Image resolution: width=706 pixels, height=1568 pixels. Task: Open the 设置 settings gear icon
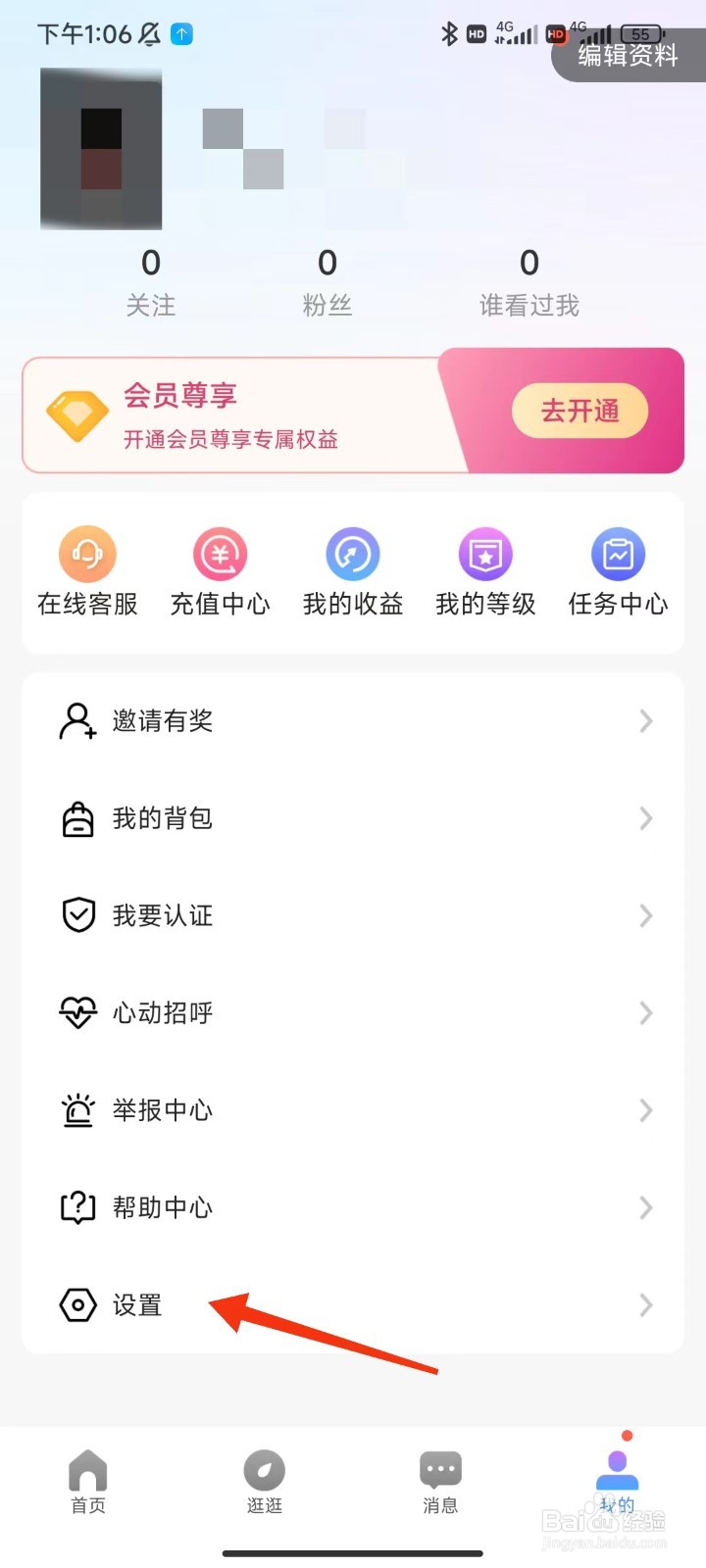click(77, 1304)
